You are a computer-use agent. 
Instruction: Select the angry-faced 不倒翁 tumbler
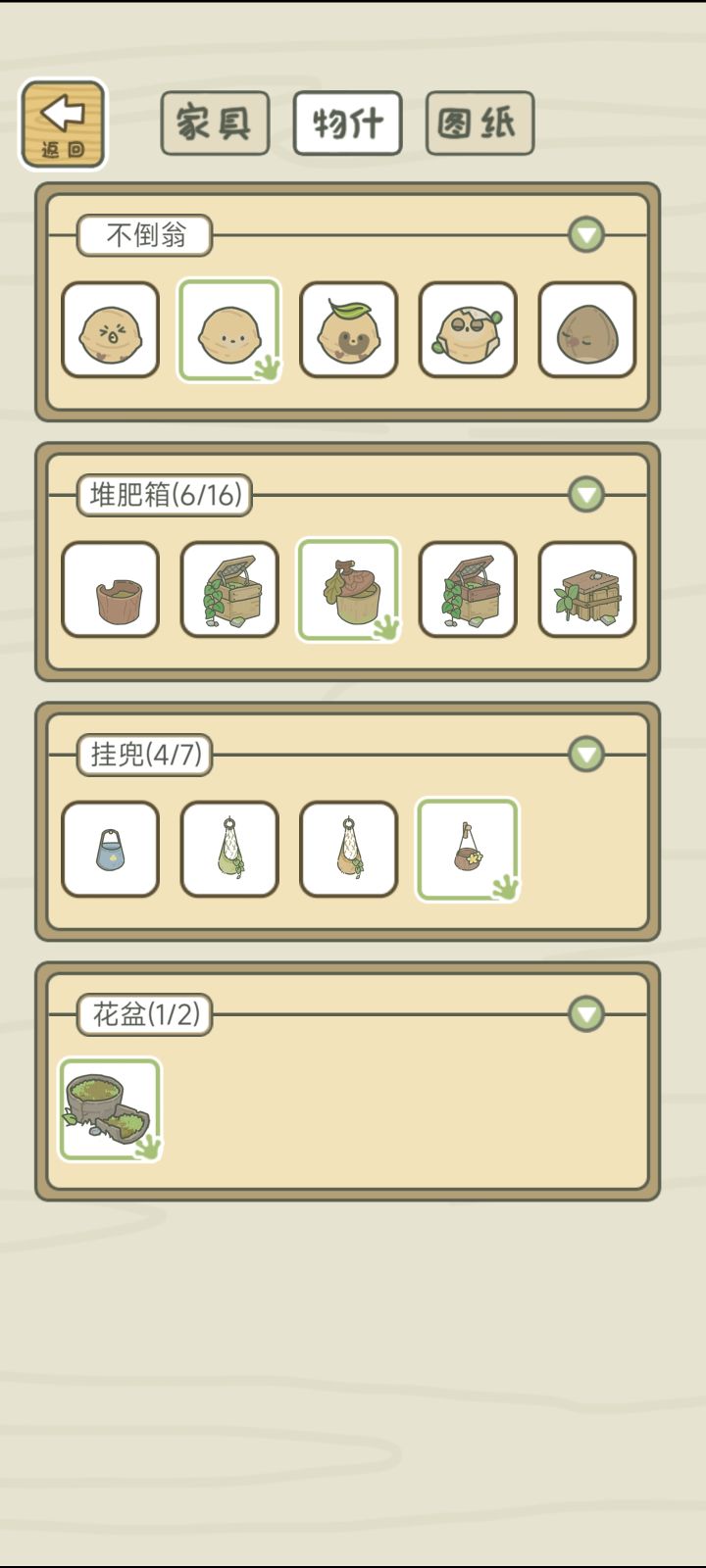pyautogui.click(x=110, y=330)
